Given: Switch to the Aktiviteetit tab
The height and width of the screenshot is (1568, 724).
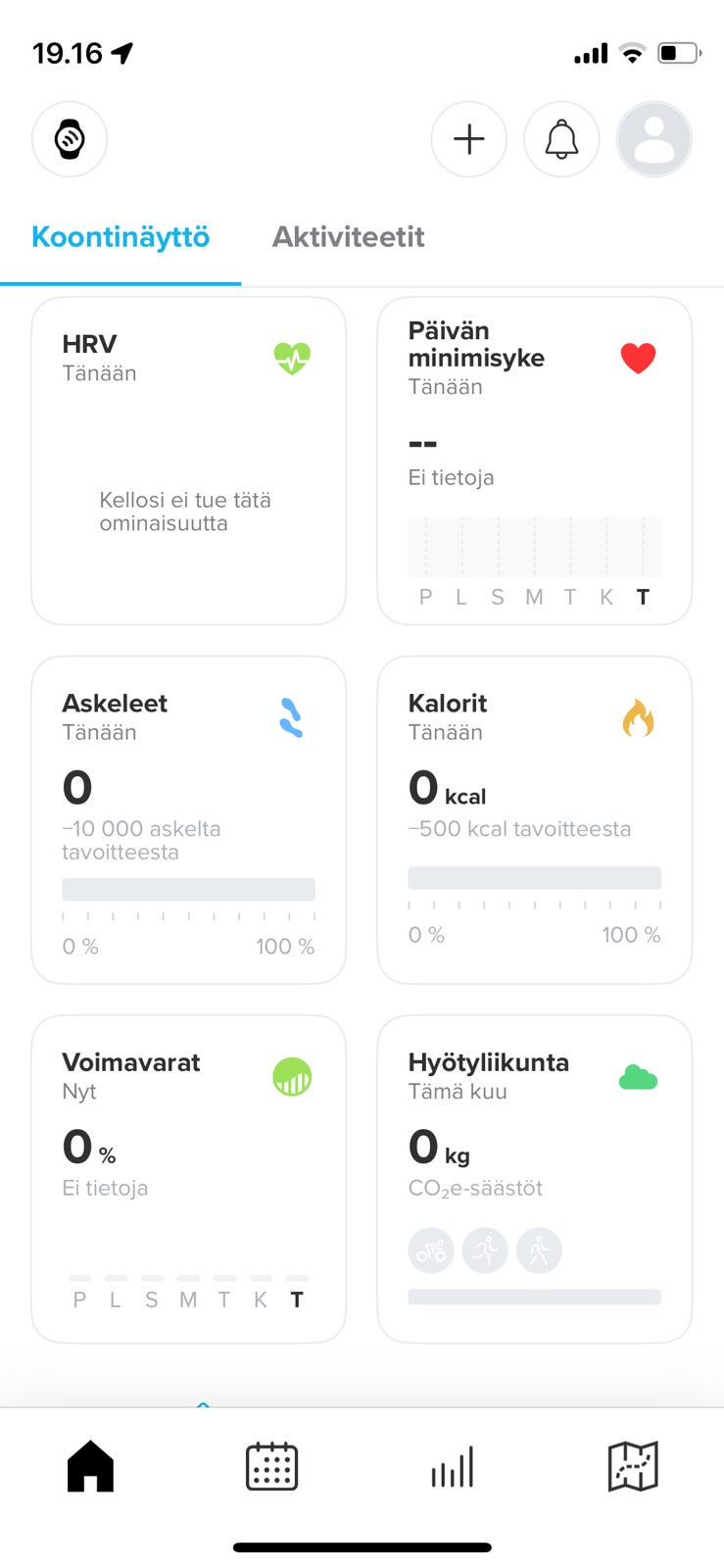Looking at the screenshot, I should click(348, 236).
